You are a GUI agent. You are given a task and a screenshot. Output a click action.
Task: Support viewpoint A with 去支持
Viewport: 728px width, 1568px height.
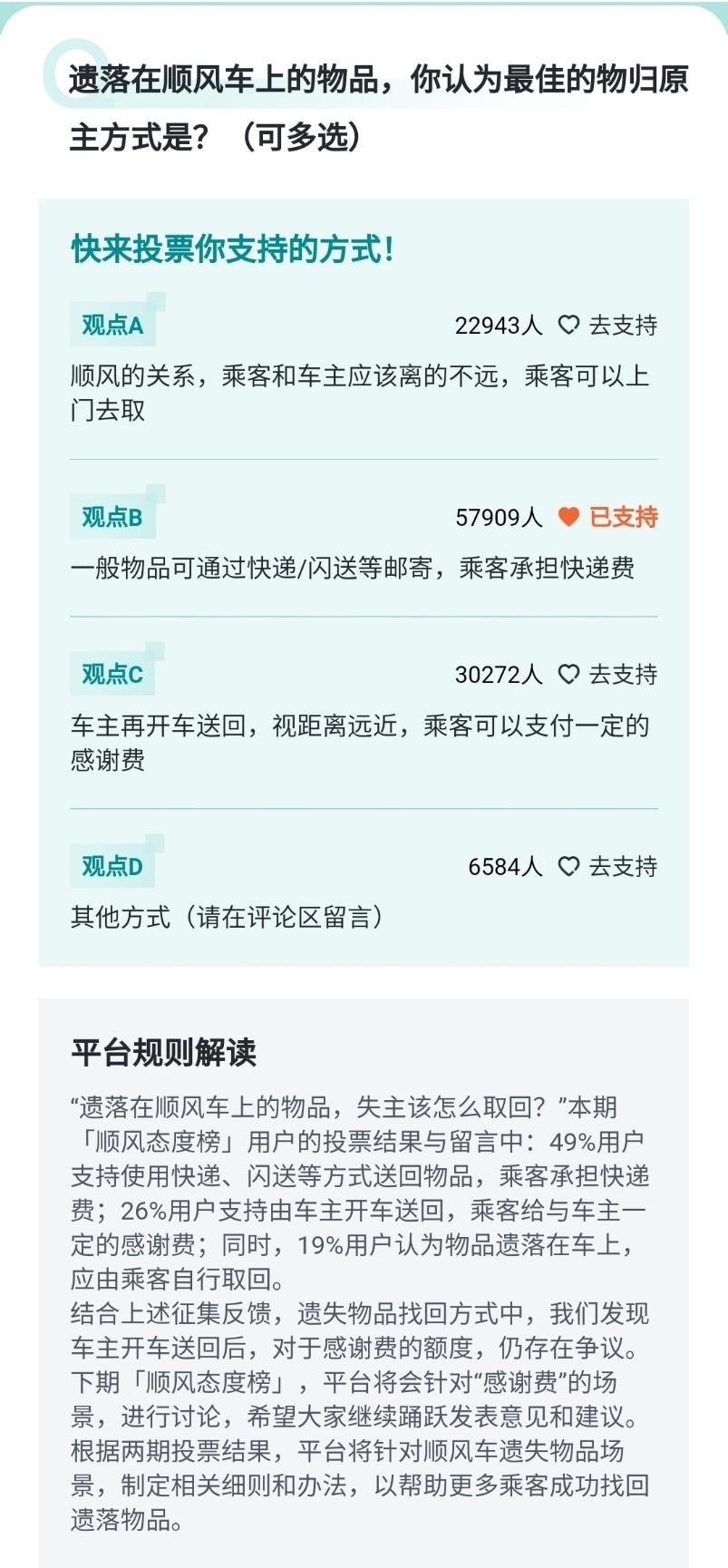[607, 326]
